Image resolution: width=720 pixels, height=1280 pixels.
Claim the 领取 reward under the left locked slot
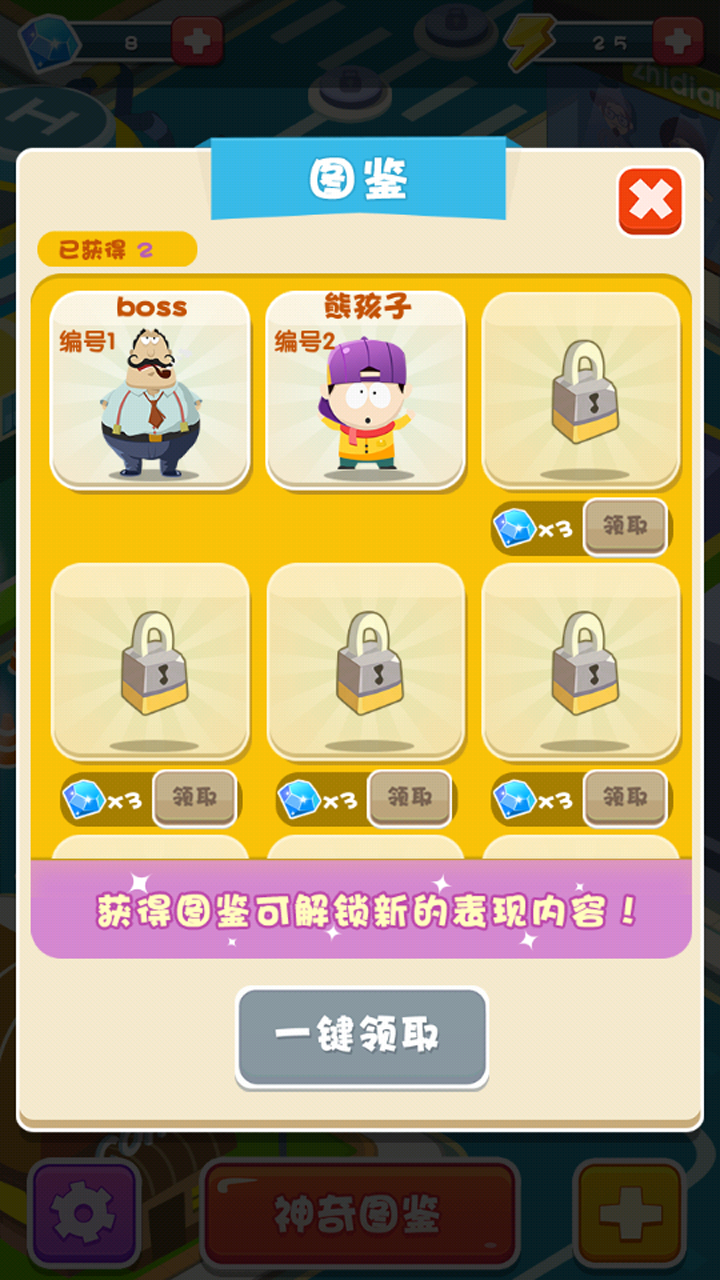coord(195,798)
